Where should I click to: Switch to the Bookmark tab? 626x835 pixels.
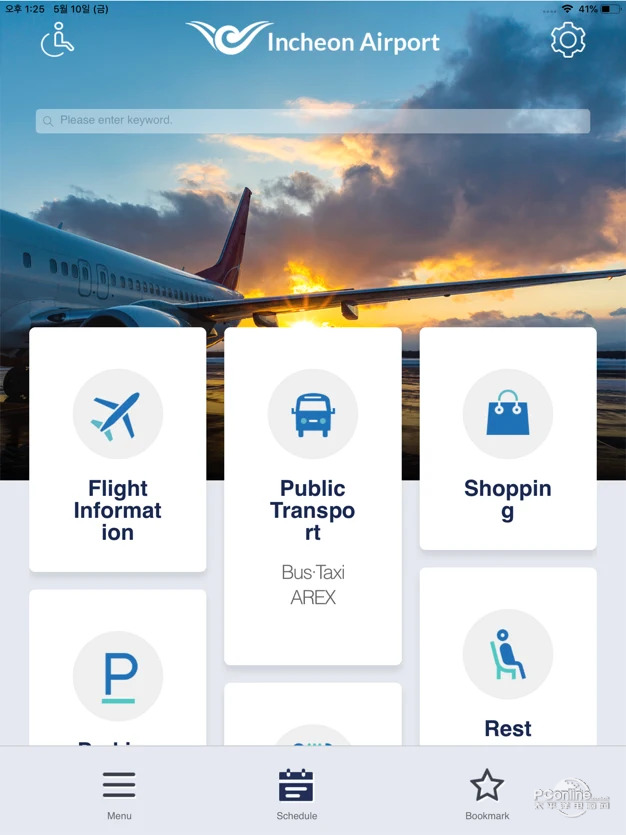click(x=487, y=795)
